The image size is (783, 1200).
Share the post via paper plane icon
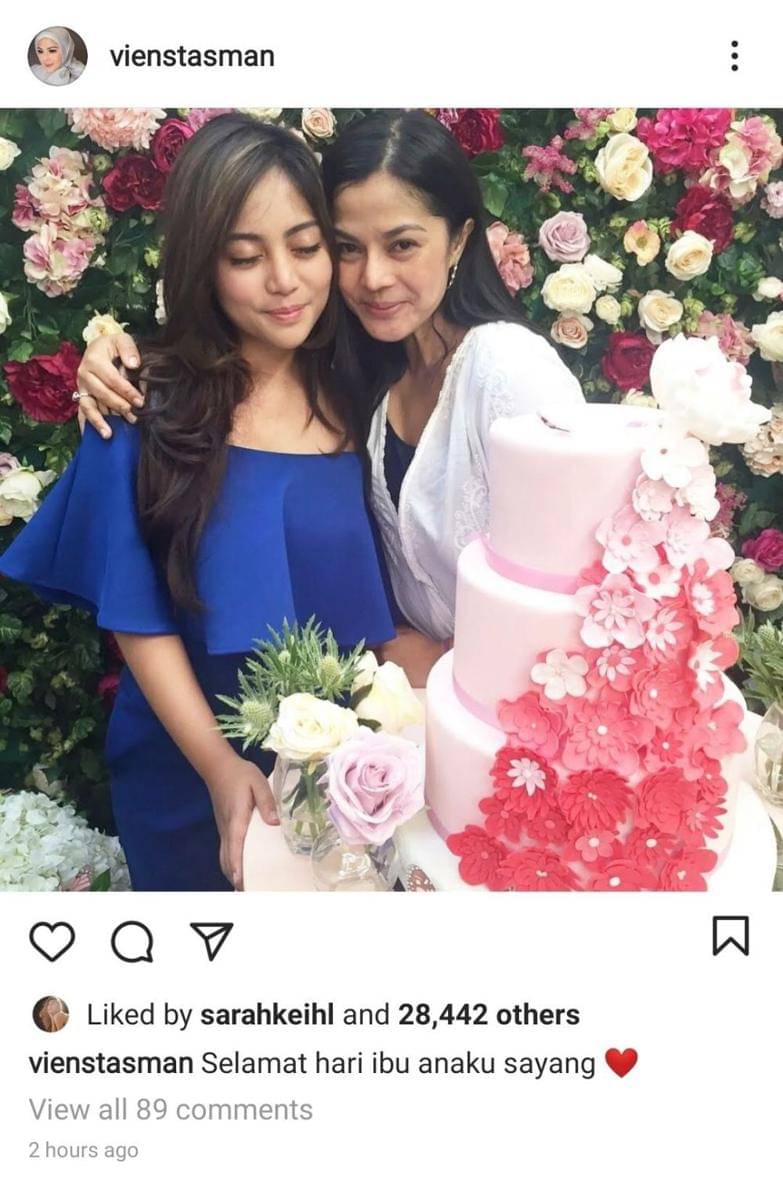(211, 941)
